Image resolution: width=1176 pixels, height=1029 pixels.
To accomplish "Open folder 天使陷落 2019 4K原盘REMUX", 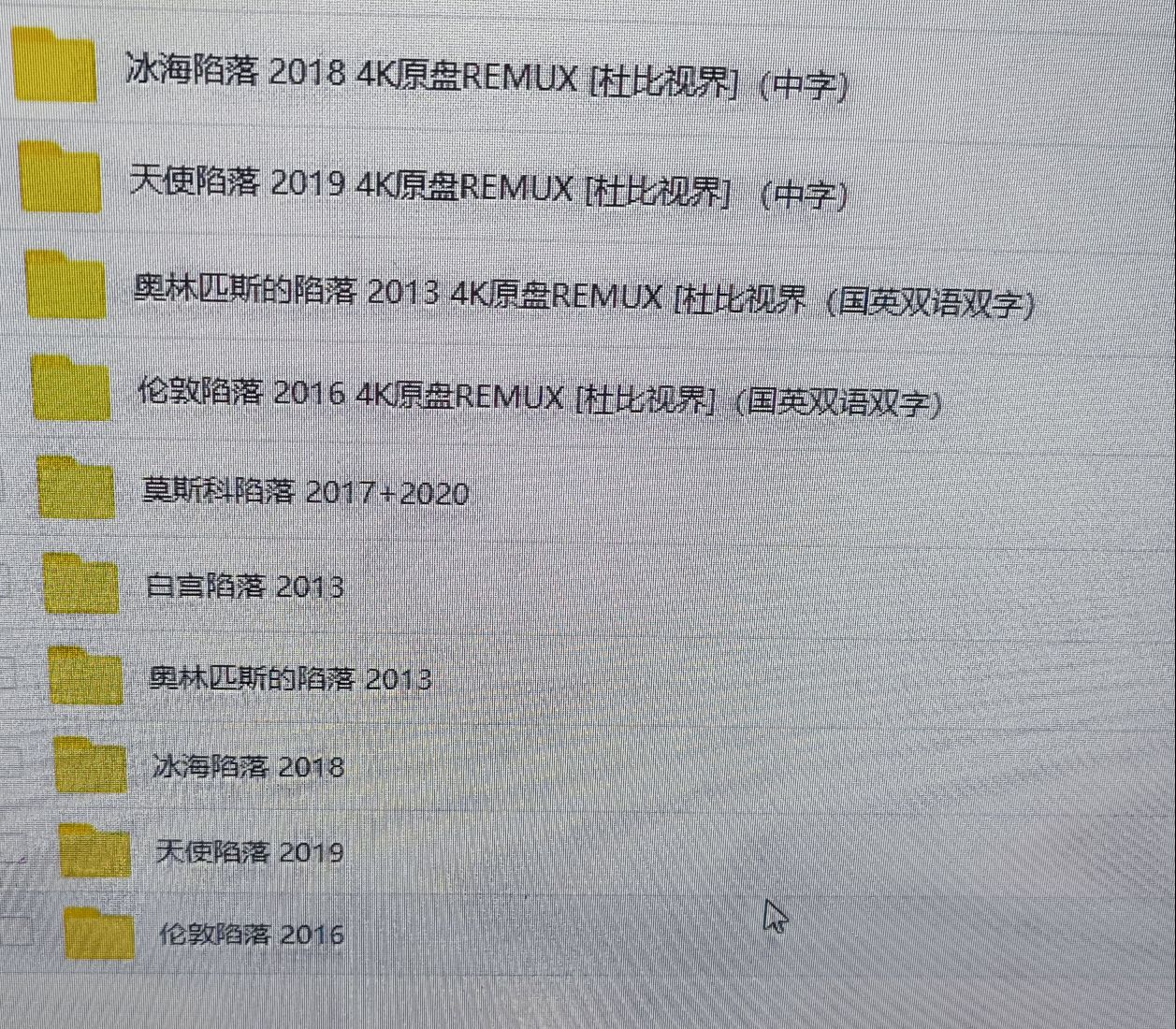I will click(488, 187).
